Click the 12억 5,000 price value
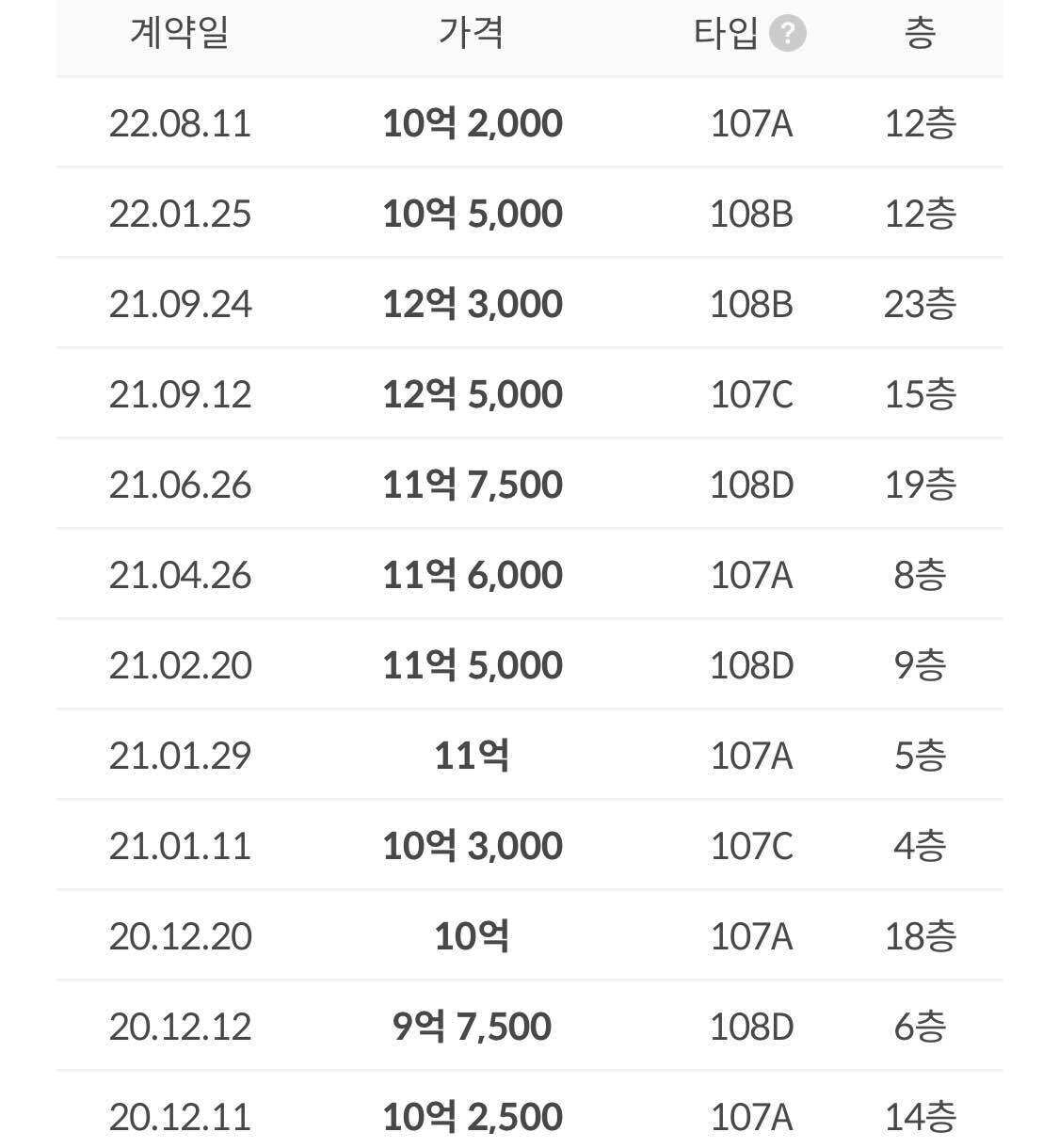This screenshot has height=1148, width=1059. [471, 393]
